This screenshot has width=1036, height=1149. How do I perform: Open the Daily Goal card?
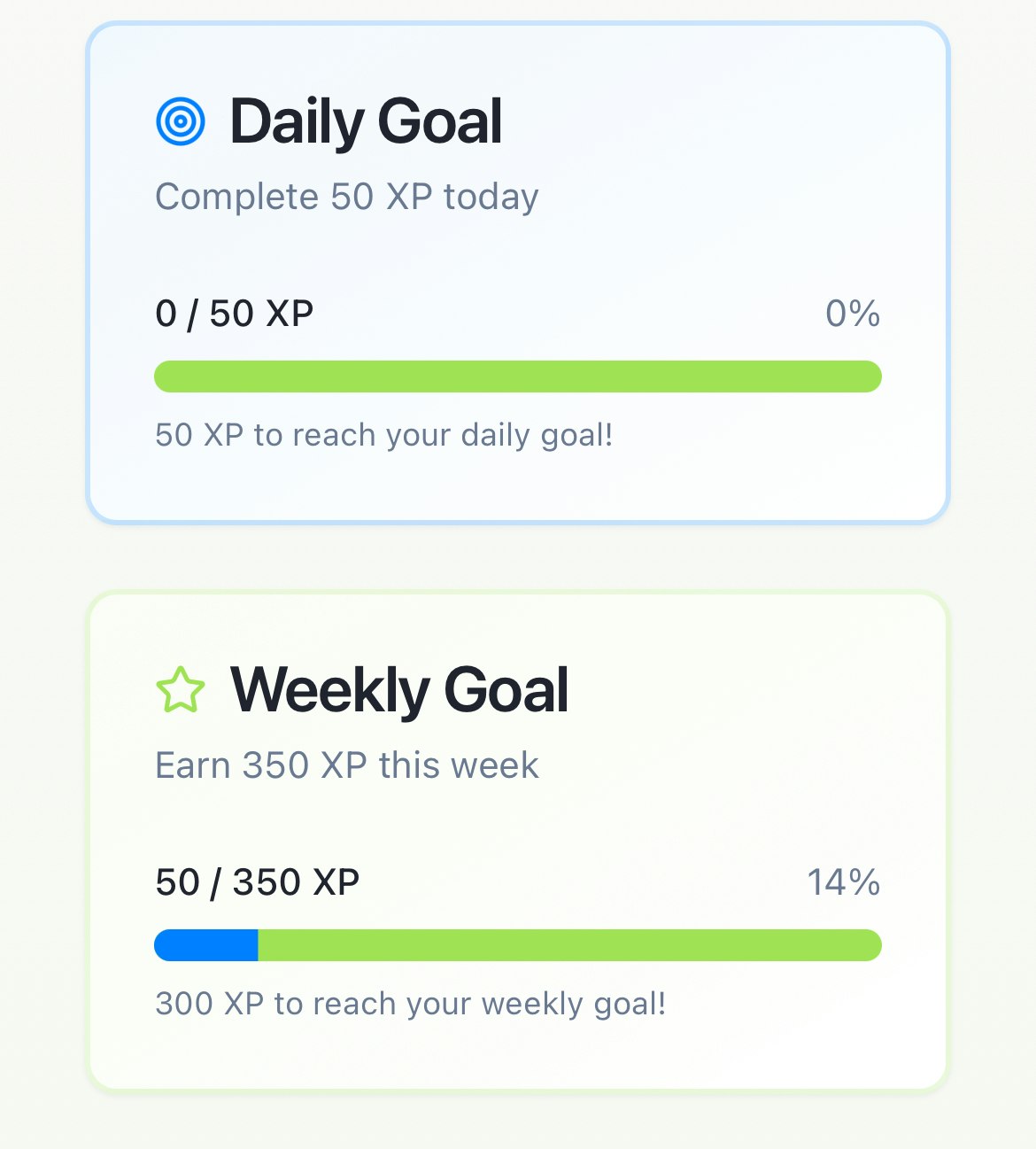(518, 273)
